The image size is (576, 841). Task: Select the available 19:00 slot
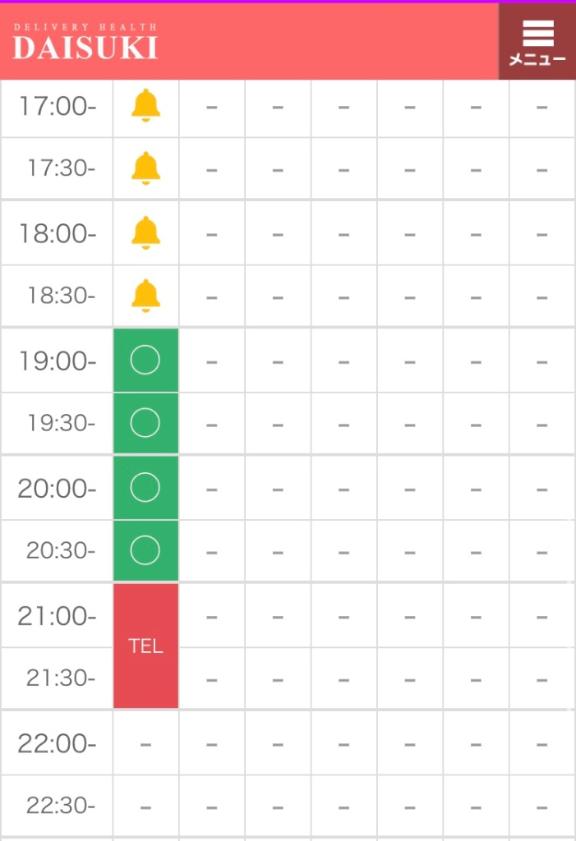(146, 360)
